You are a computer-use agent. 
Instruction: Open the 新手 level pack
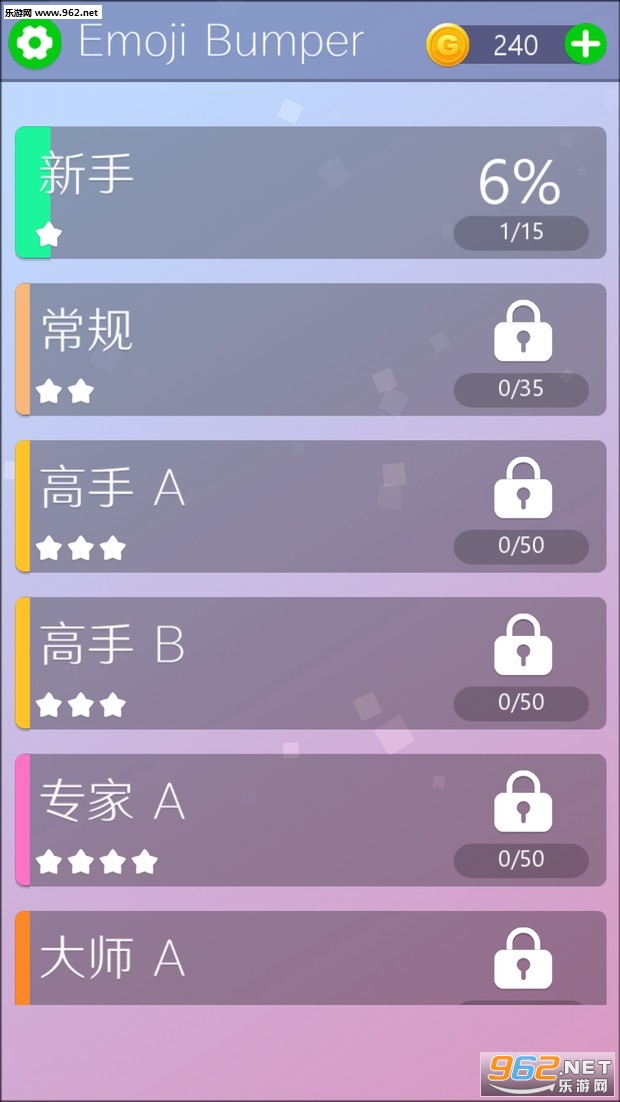tap(311, 193)
